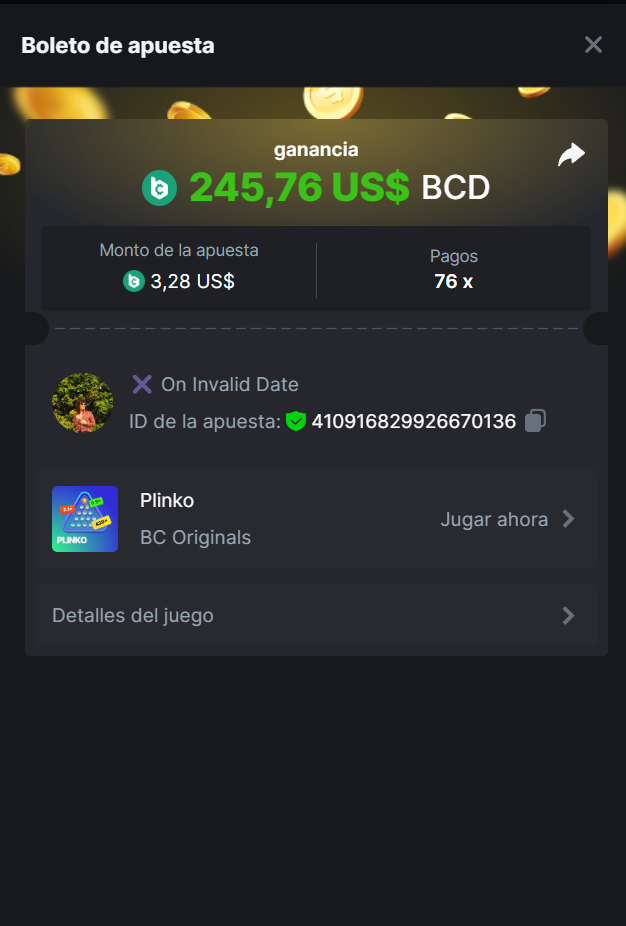Copy the bet ID number
Image resolution: width=626 pixels, height=926 pixels.
536,421
